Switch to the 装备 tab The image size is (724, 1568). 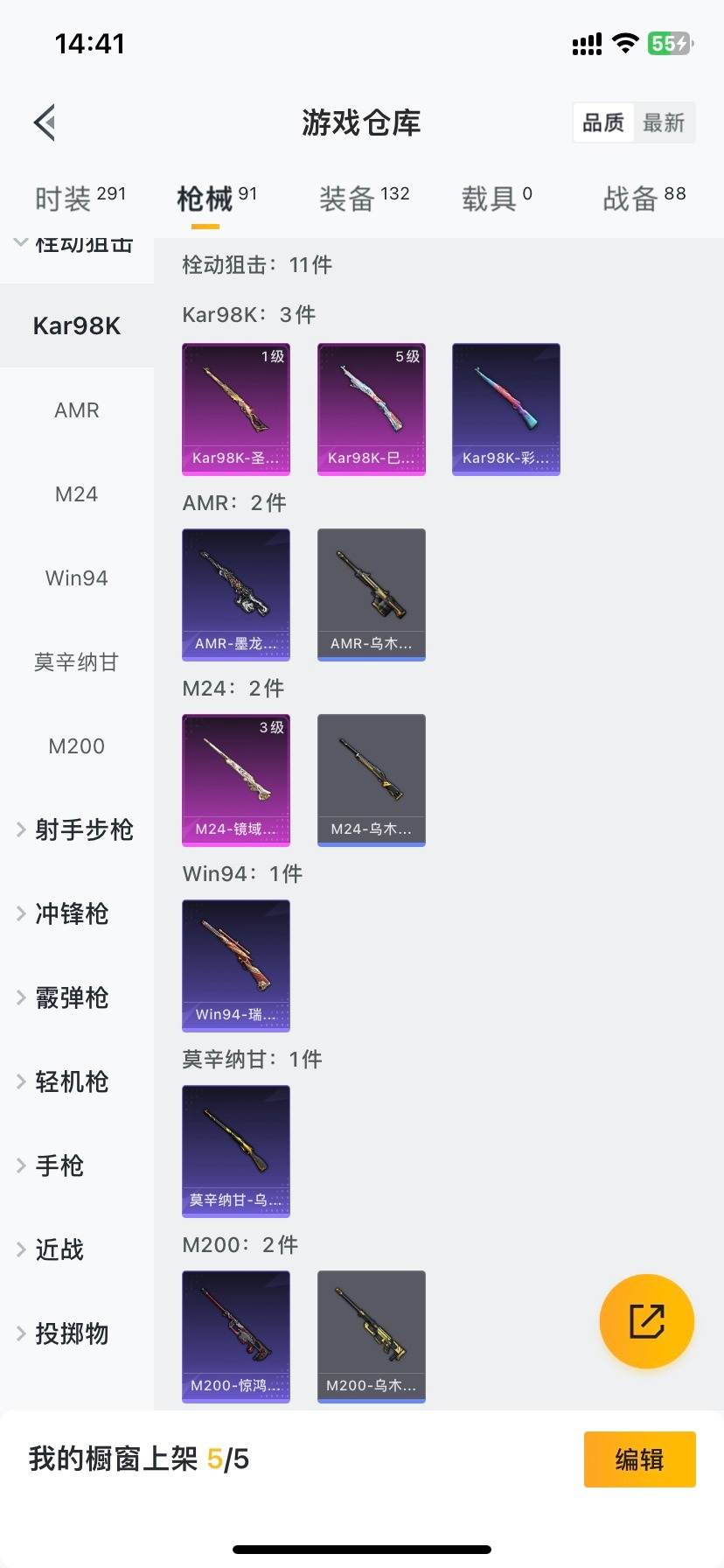coord(363,199)
